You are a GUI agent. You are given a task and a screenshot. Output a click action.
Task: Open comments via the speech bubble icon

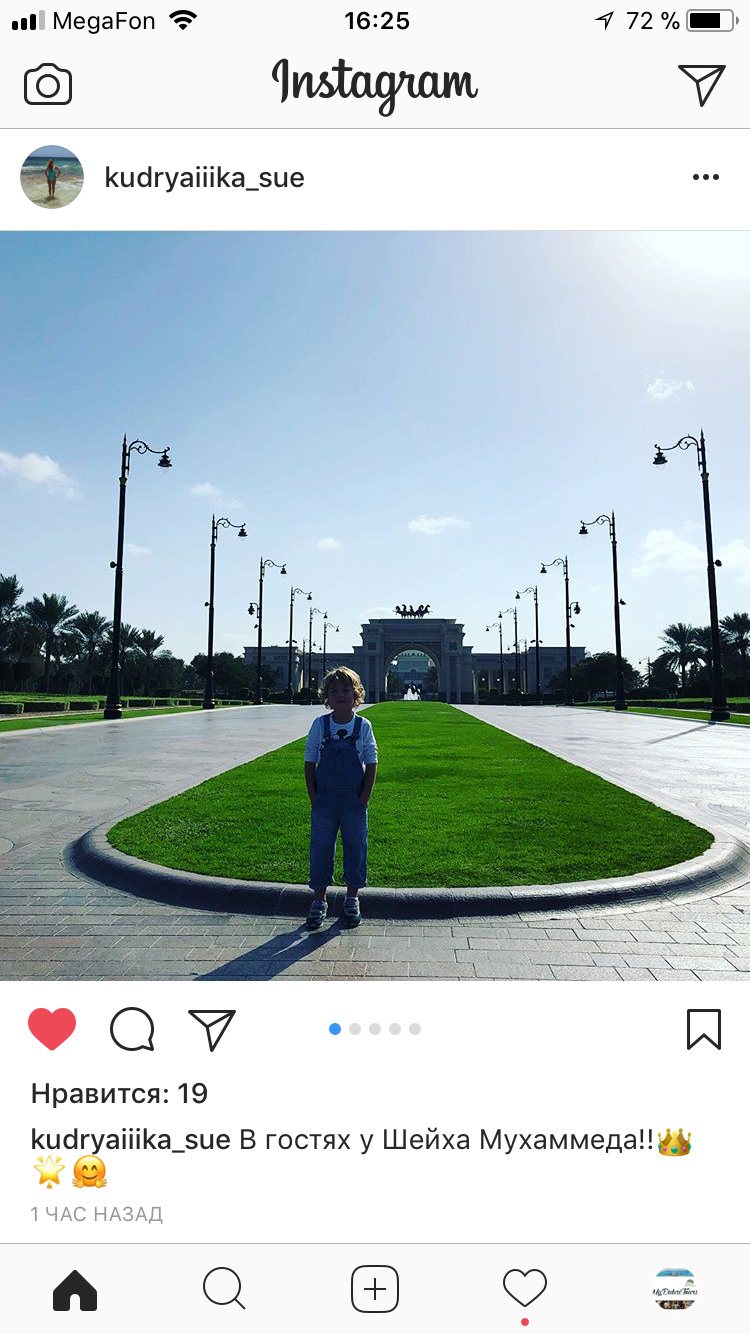click(x=132, y=1028)
